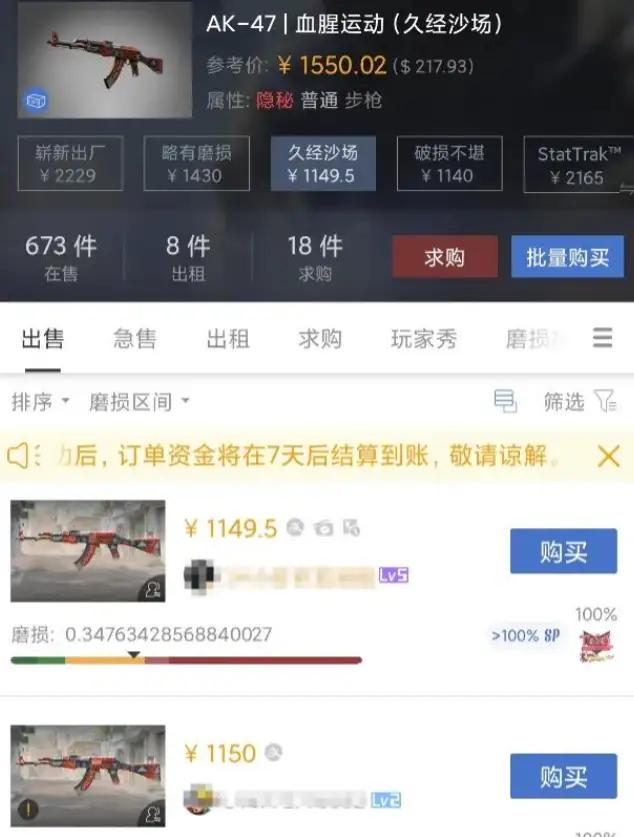The image size is (634, 837).
Task: Switch to the 出租 tab
Action: coord(227,339)
